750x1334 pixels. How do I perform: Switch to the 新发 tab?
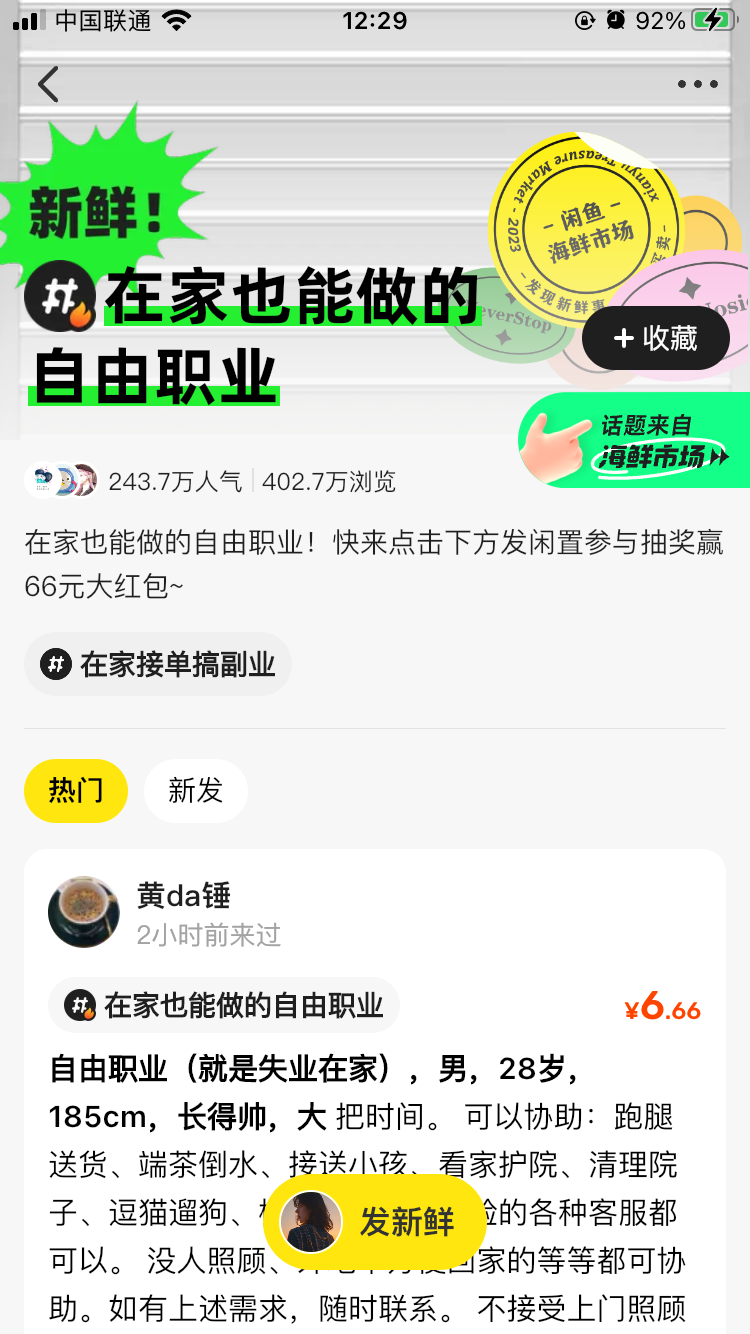pyautogui.click(x=195, y=790)
